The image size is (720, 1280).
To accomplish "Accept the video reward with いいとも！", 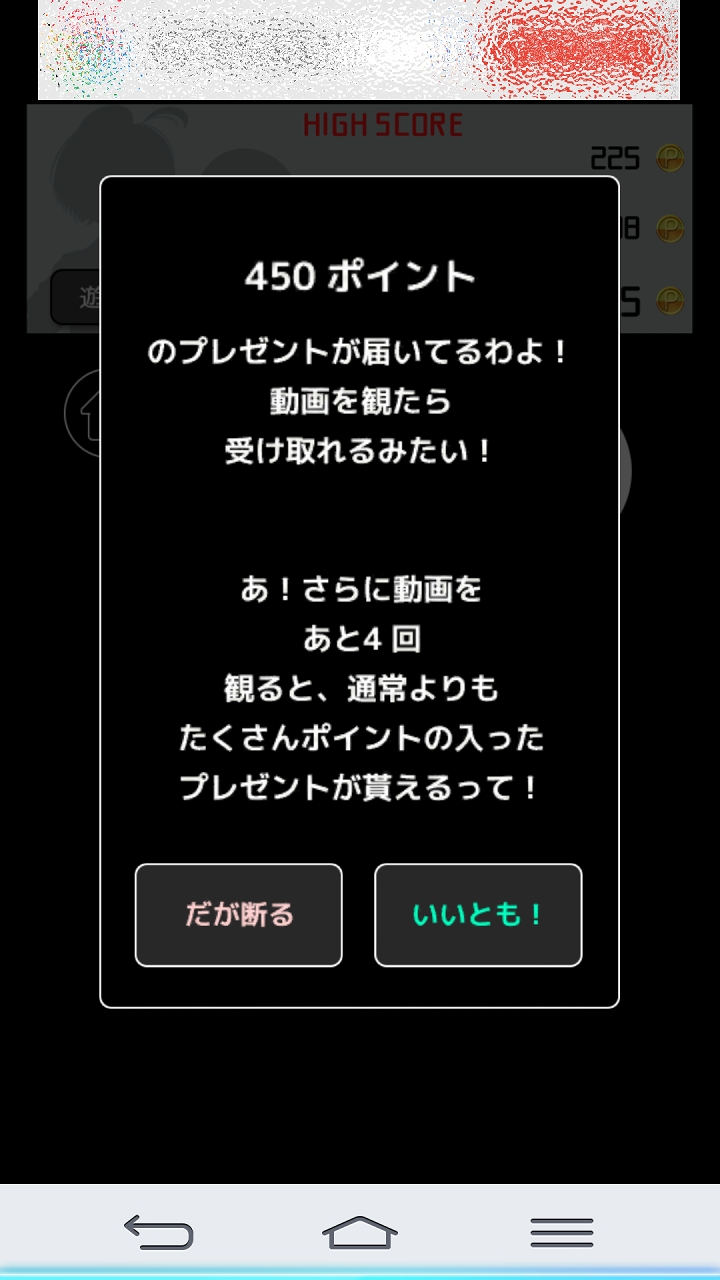I will coord(478,915).
